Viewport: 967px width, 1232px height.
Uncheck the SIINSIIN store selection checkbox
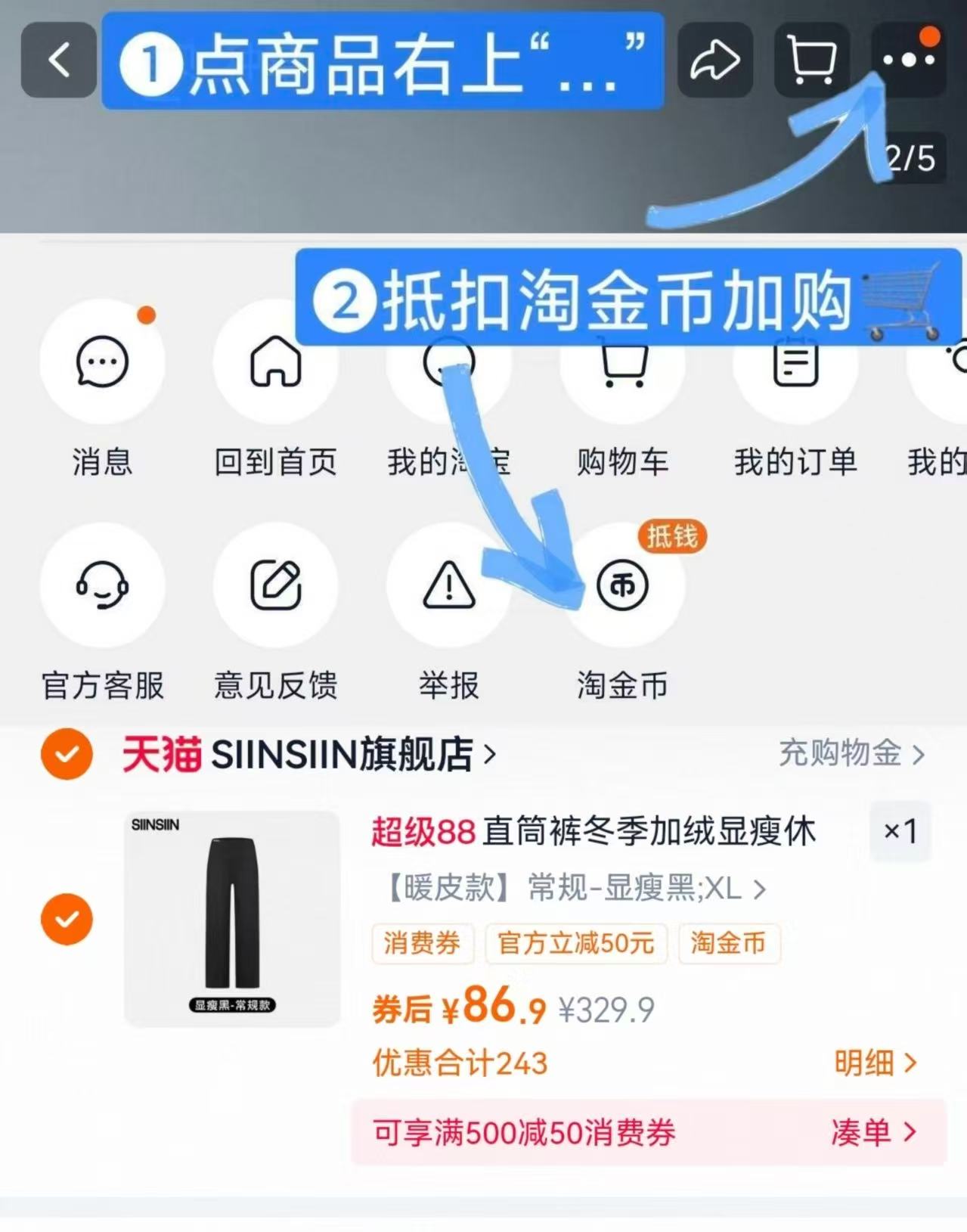(x=67, y=753)
